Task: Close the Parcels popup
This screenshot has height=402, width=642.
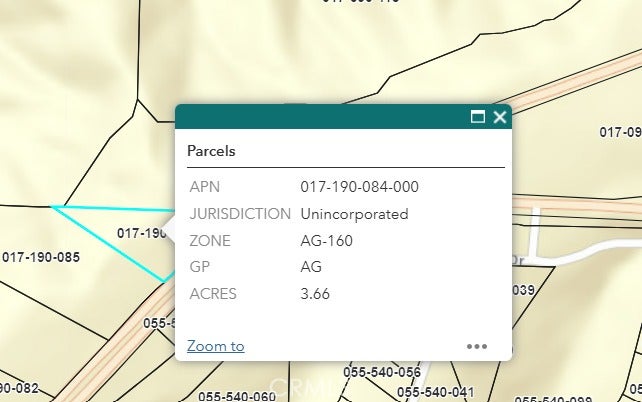Action: point(500,117)
